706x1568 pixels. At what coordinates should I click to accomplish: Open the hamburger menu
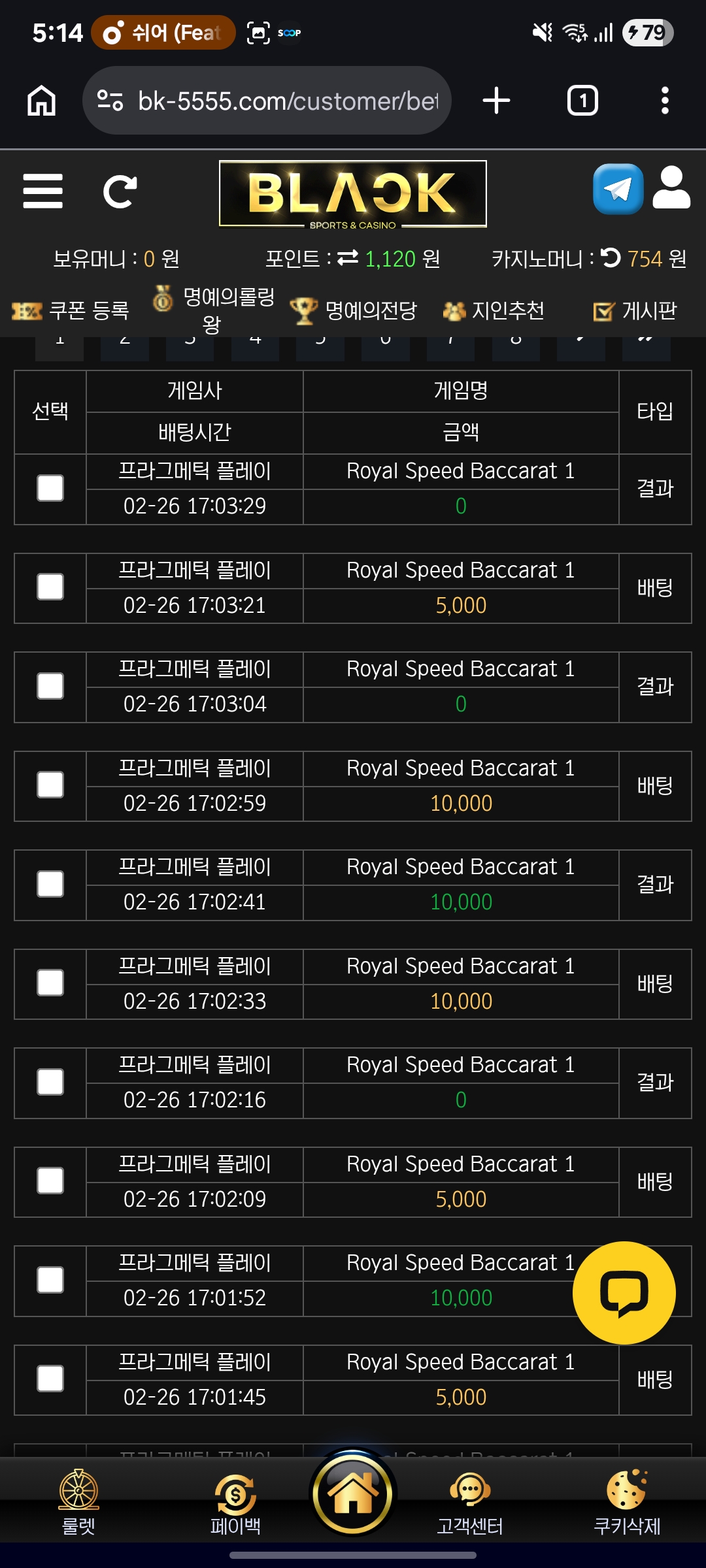coord(42,191)
